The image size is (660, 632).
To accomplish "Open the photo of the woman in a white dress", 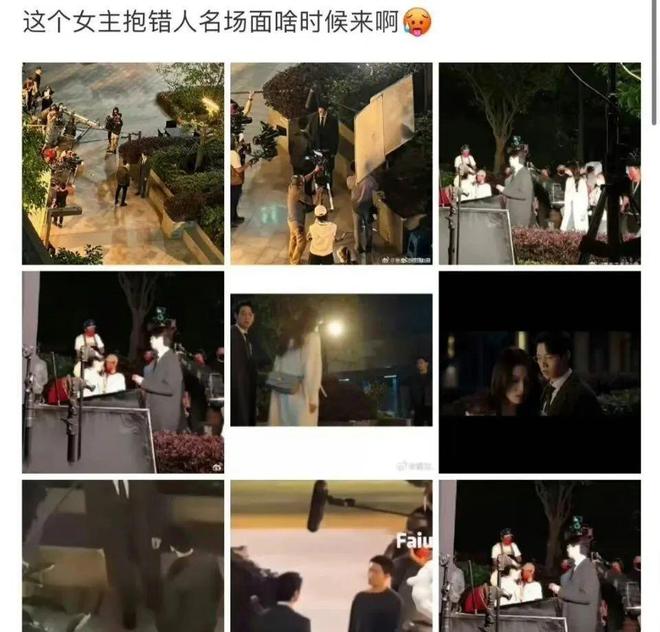I will click(x=539, y=163).
